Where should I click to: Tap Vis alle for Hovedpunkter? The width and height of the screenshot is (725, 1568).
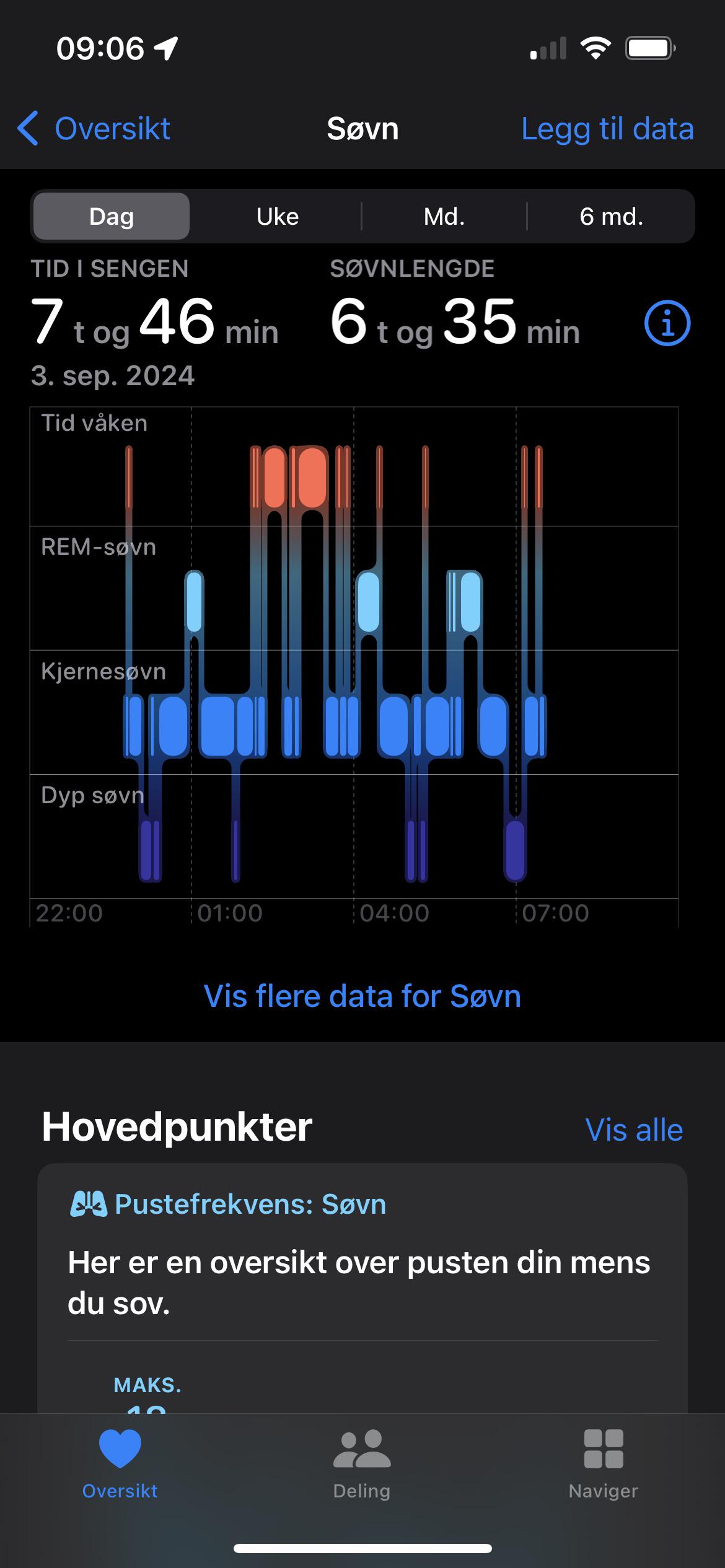pos(633,1130)
